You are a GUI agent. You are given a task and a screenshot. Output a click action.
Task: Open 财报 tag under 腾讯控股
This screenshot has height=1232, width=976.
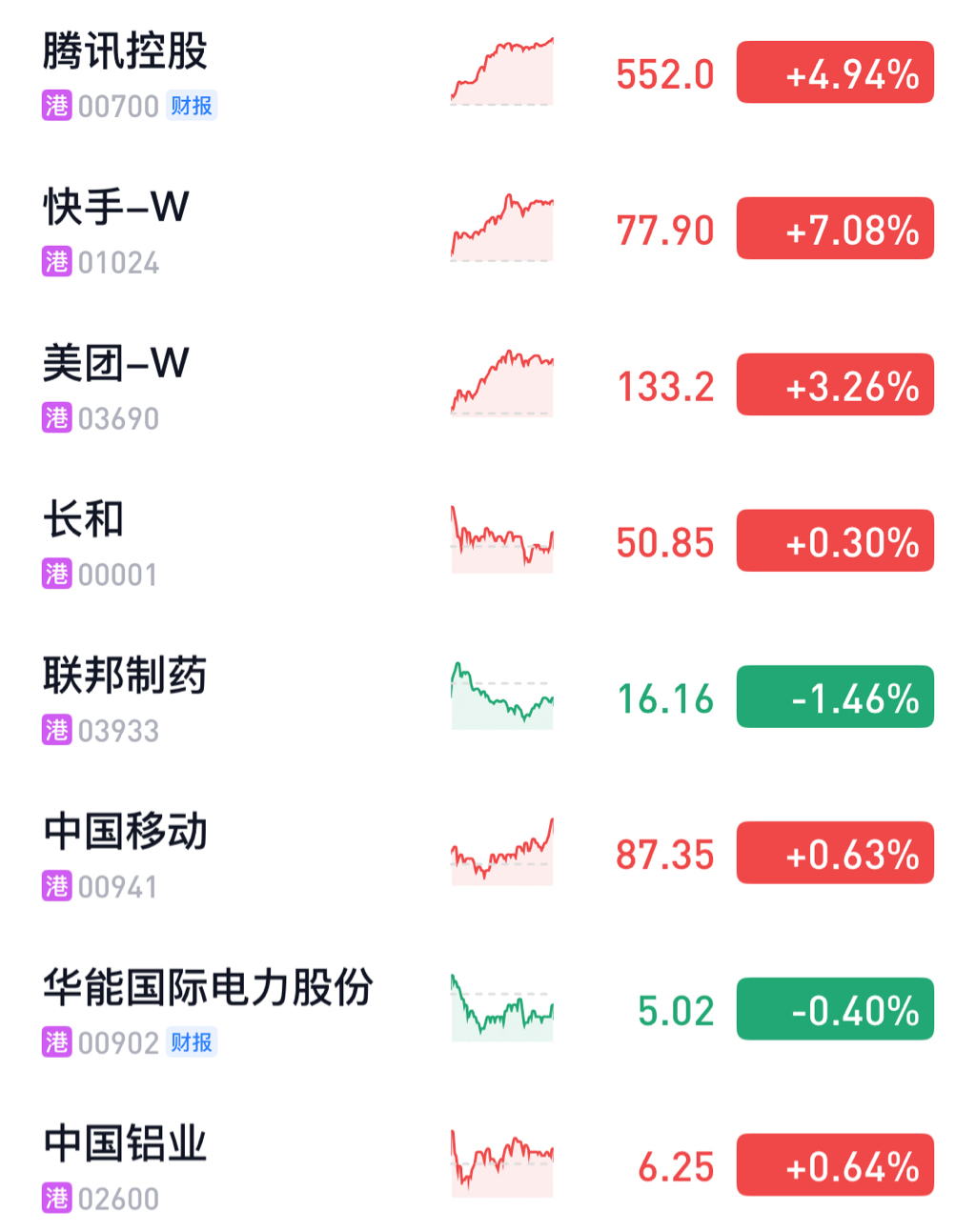pos(192,106)
